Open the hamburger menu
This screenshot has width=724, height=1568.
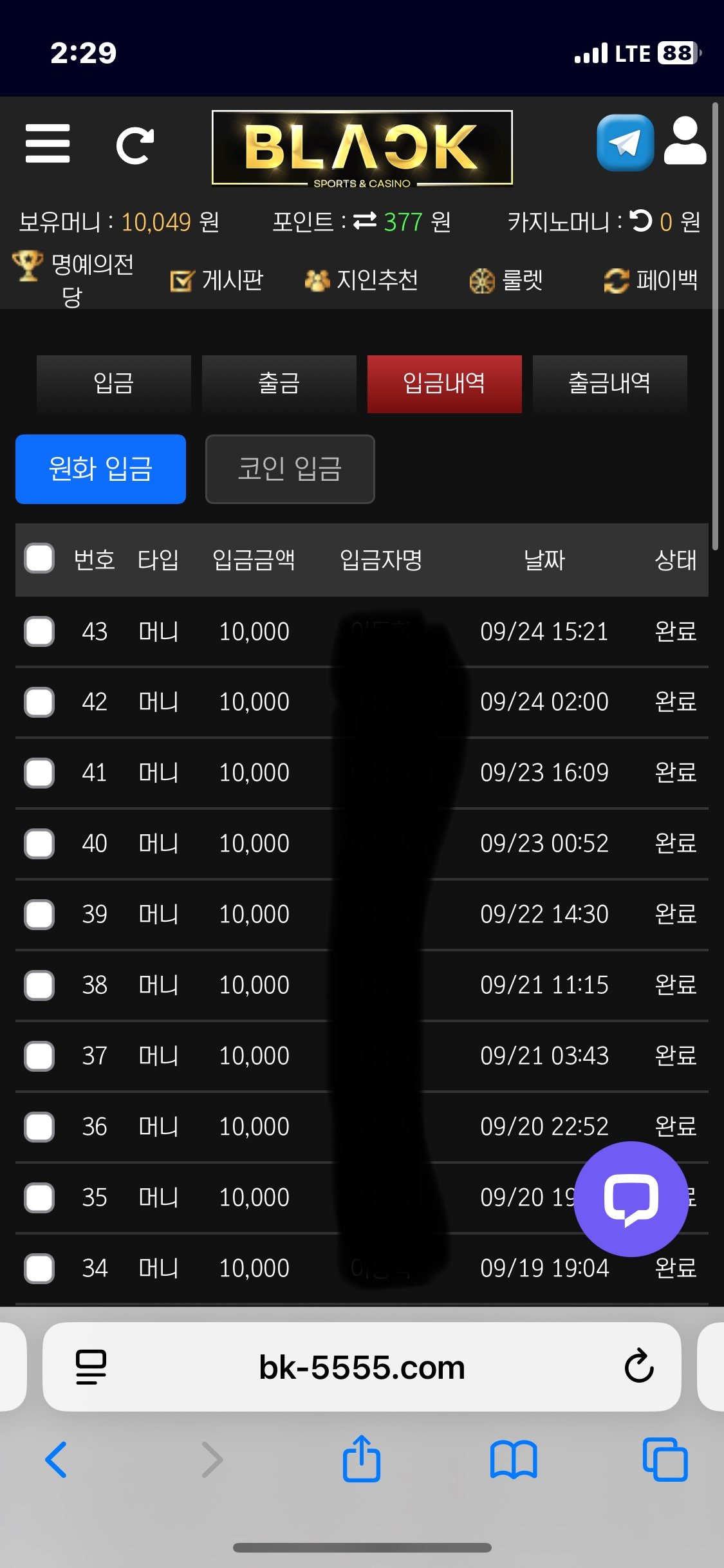point(48,144)
